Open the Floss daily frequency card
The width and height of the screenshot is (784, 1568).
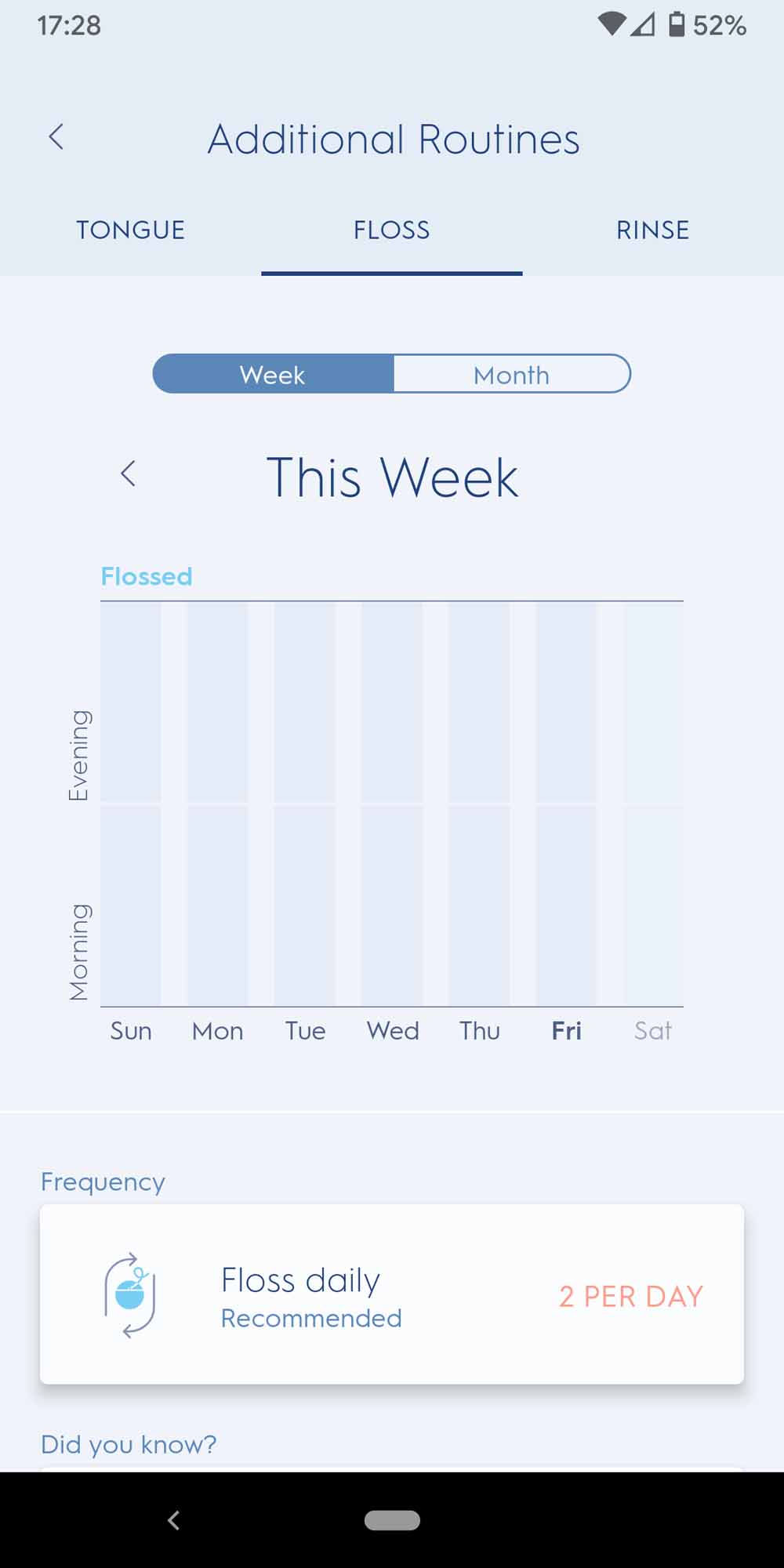[392, 1294]
